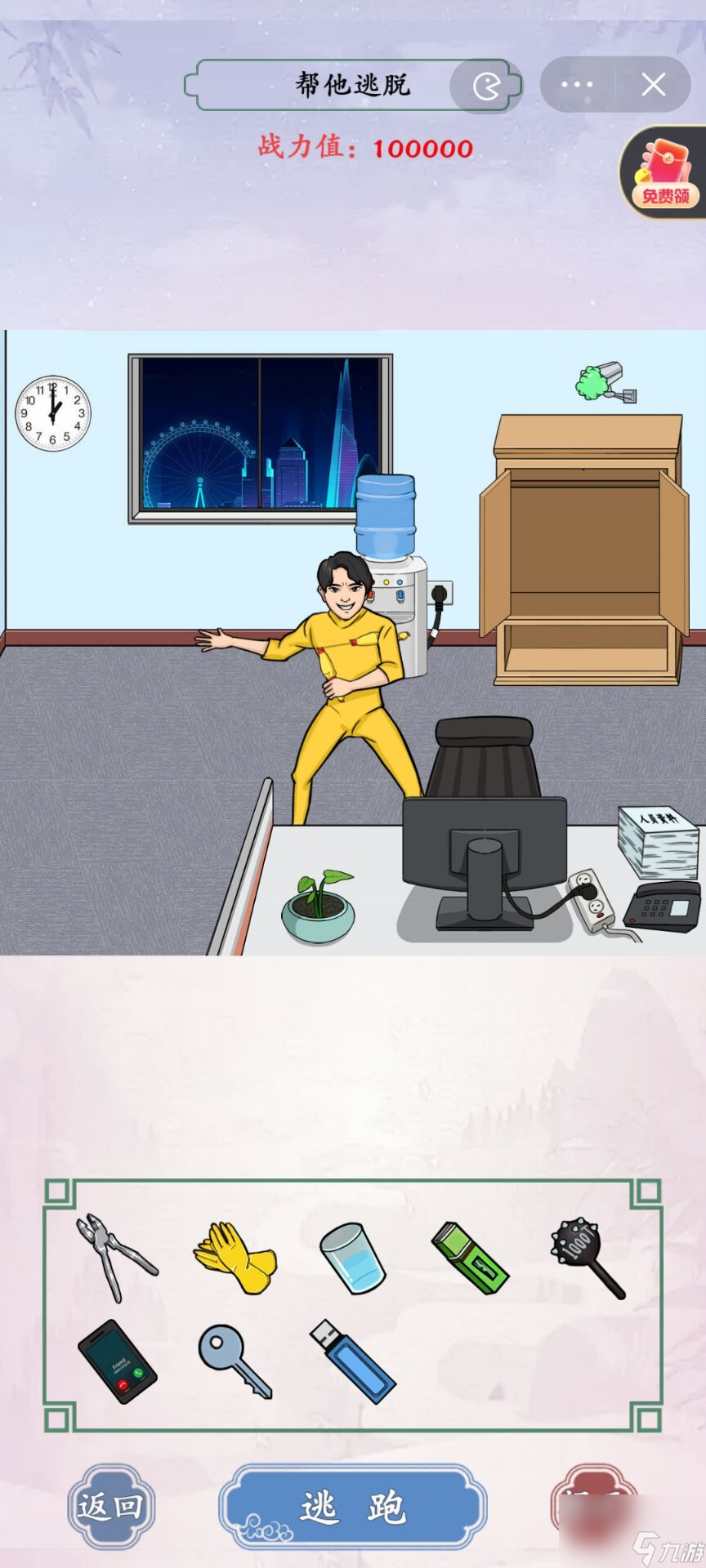Viewport: 706px width, 1568px height.
Task: Select the spiked mace item
Action: click(587, 1257)
